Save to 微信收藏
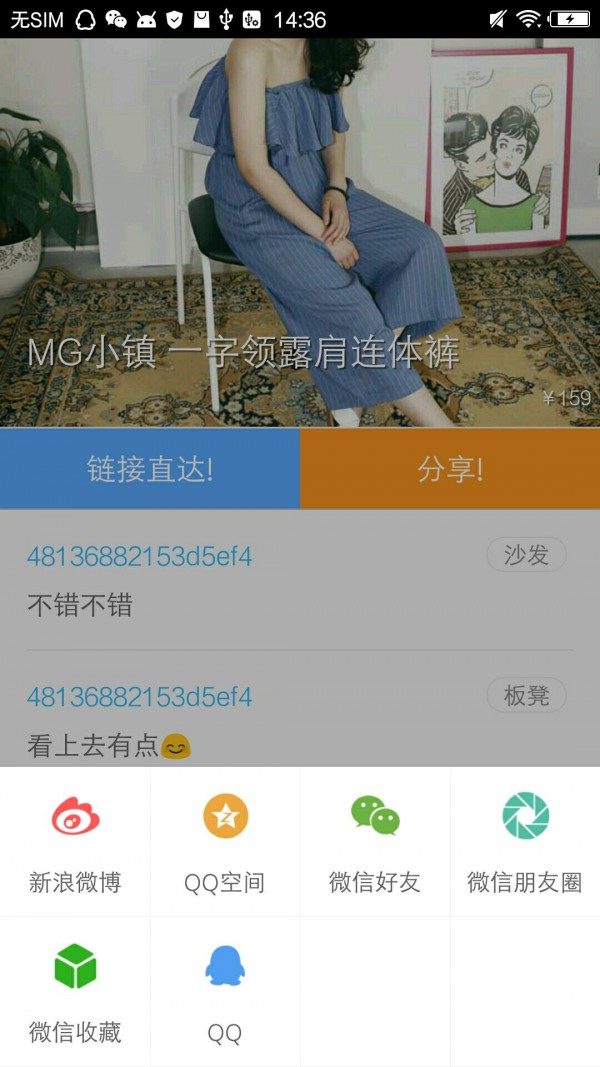 (75, 991)
